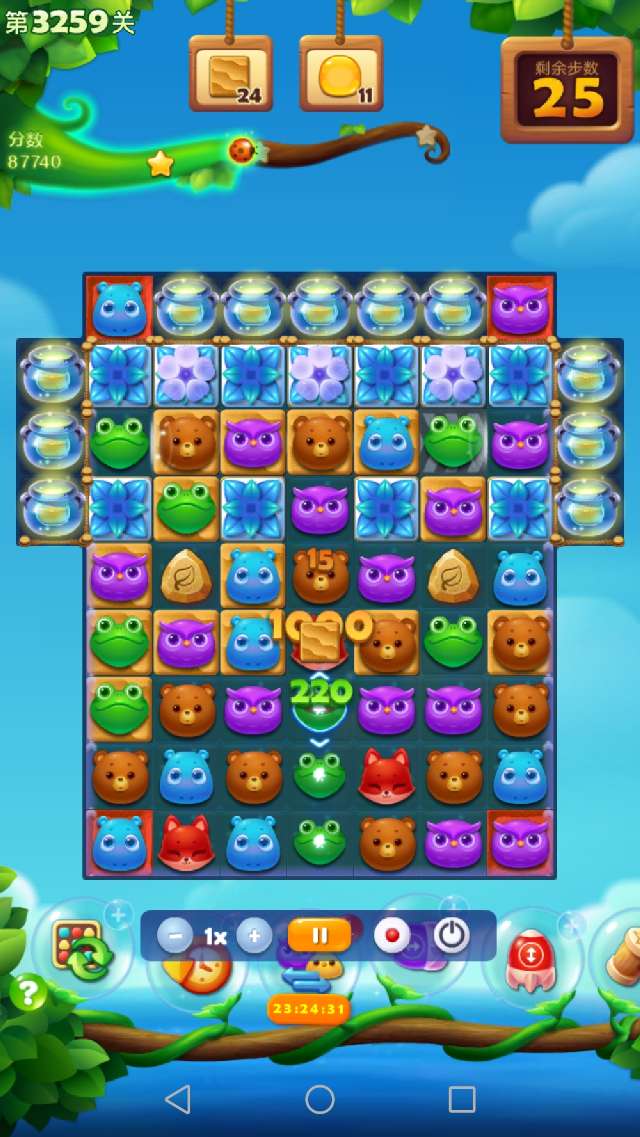Open help via the green question mark

click(29, 992)
